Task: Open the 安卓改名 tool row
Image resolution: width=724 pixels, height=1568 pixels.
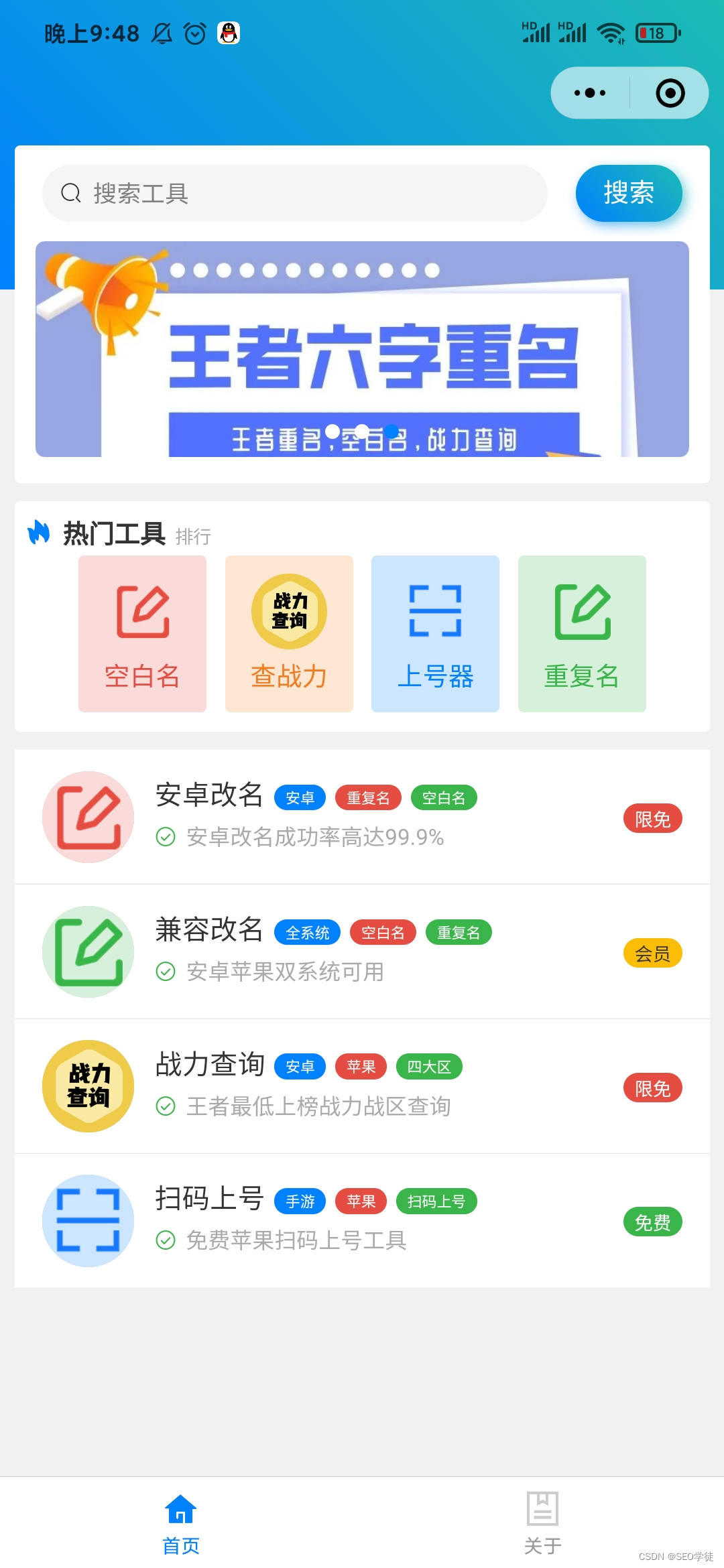Action: pyautogui.click(x=362, y=817)
